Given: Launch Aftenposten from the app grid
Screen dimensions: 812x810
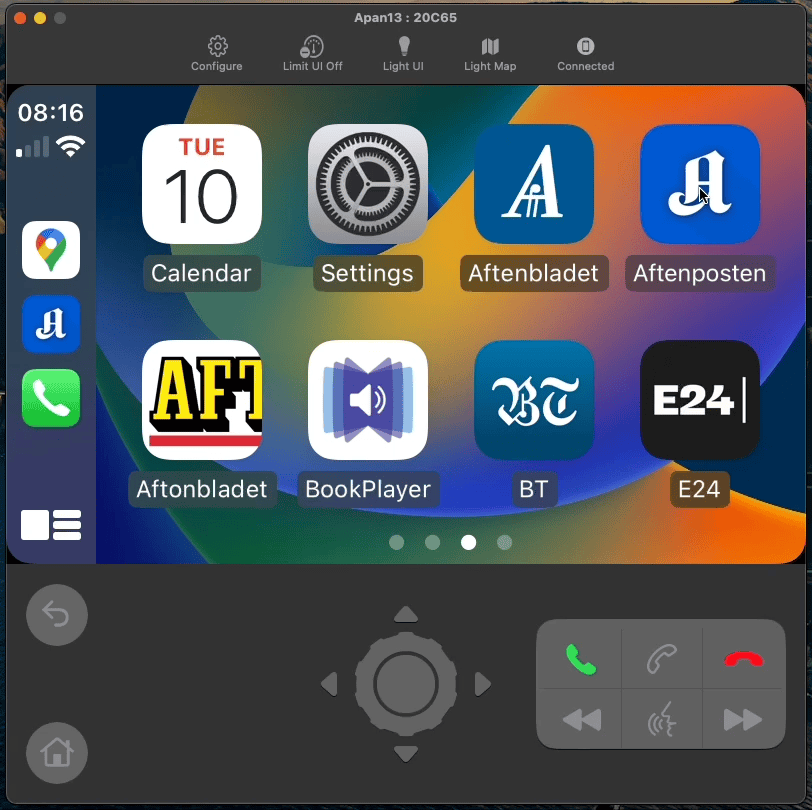Looking at the screenshot, I should point(700,185).
